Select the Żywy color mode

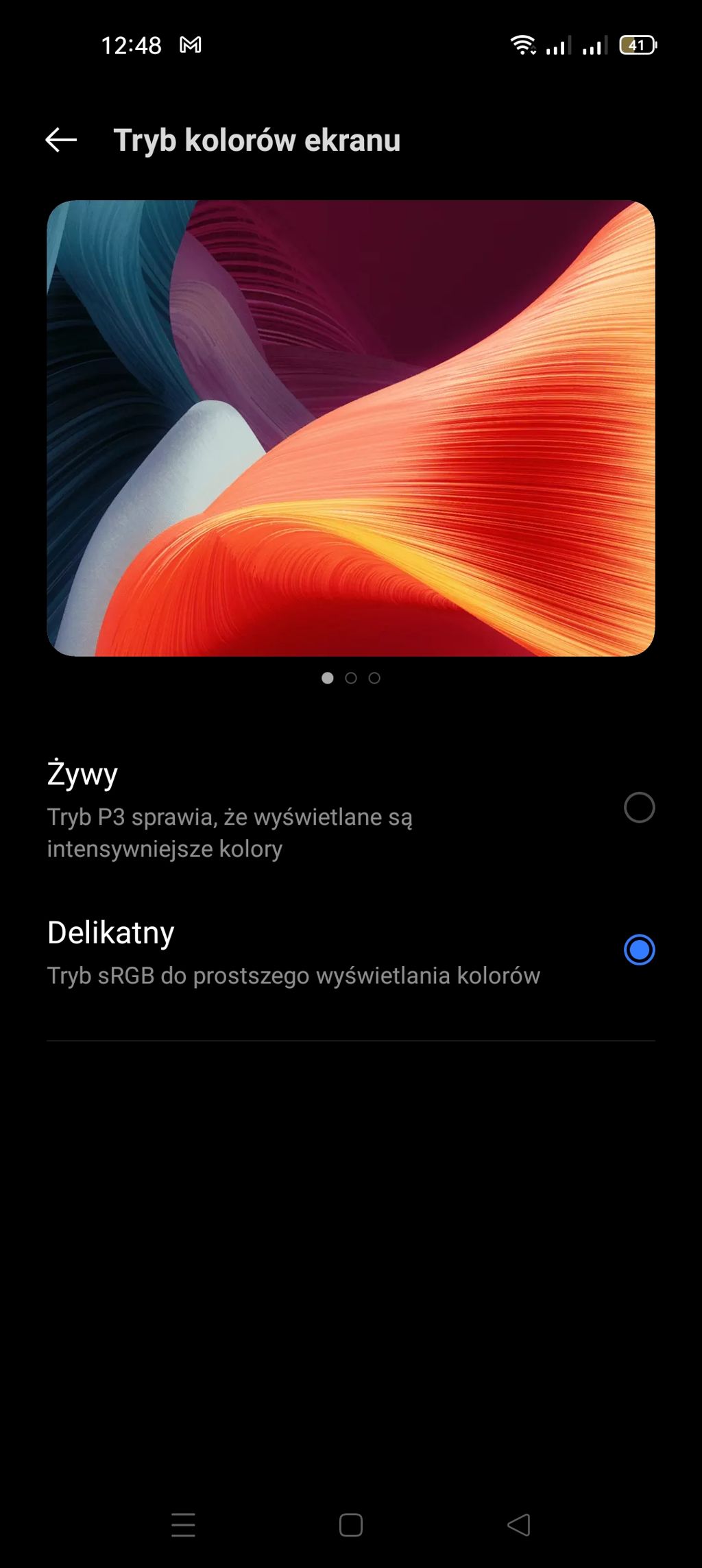point(639,808)
